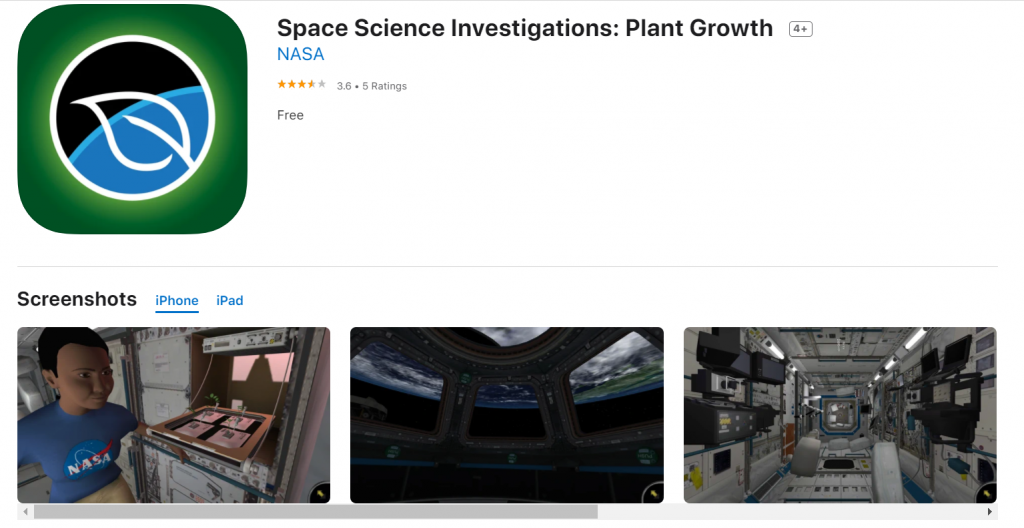Select the iPhone screenshots tab
This screenshot has height=528, width=1024.
tap(177, 301)
